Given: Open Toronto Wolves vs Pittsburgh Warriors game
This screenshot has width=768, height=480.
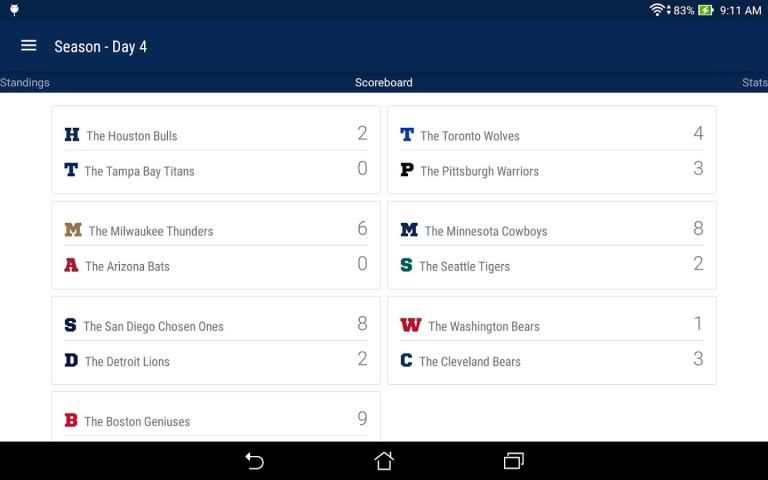Looking at the screenshot, I should tap(551, 152).
